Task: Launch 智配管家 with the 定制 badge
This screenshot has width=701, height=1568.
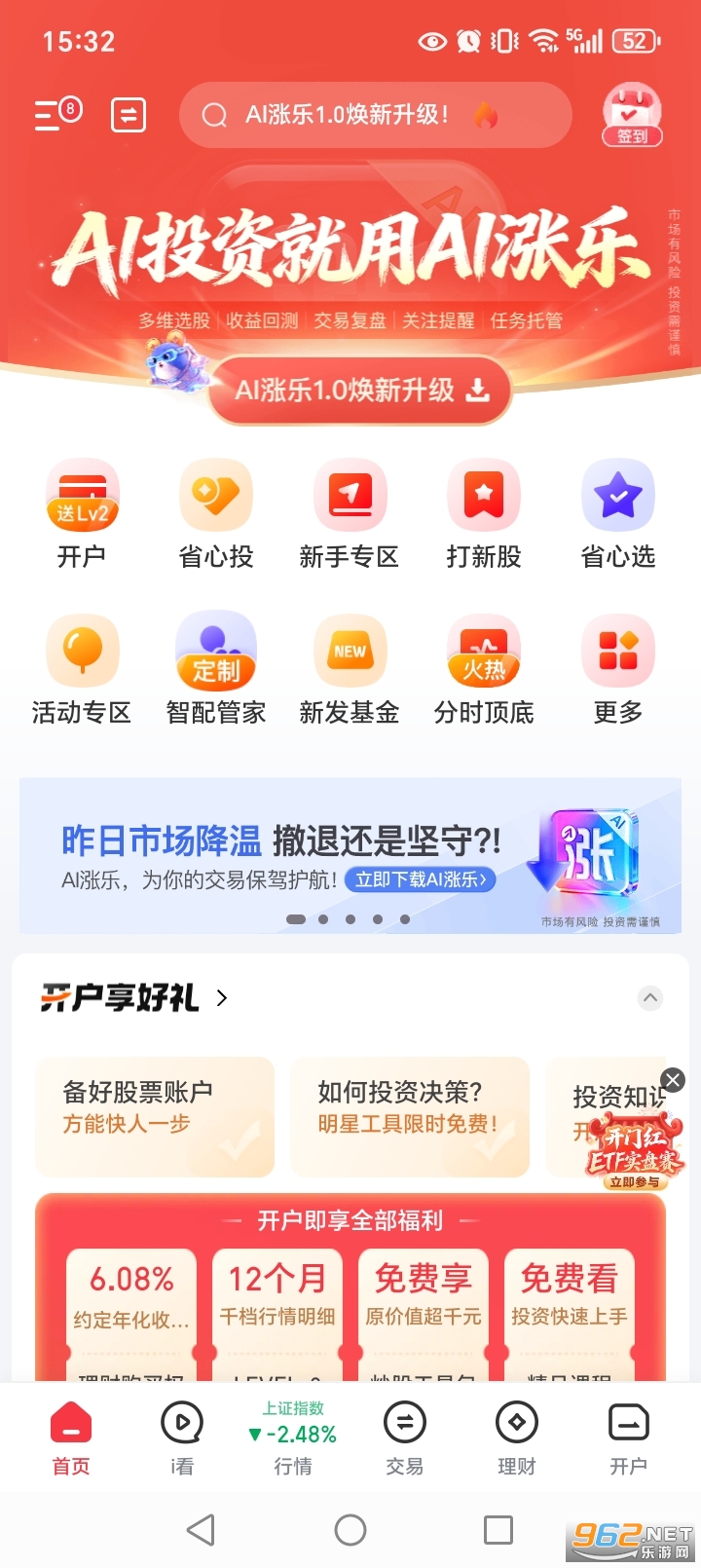Action: [x=215, y=651]
